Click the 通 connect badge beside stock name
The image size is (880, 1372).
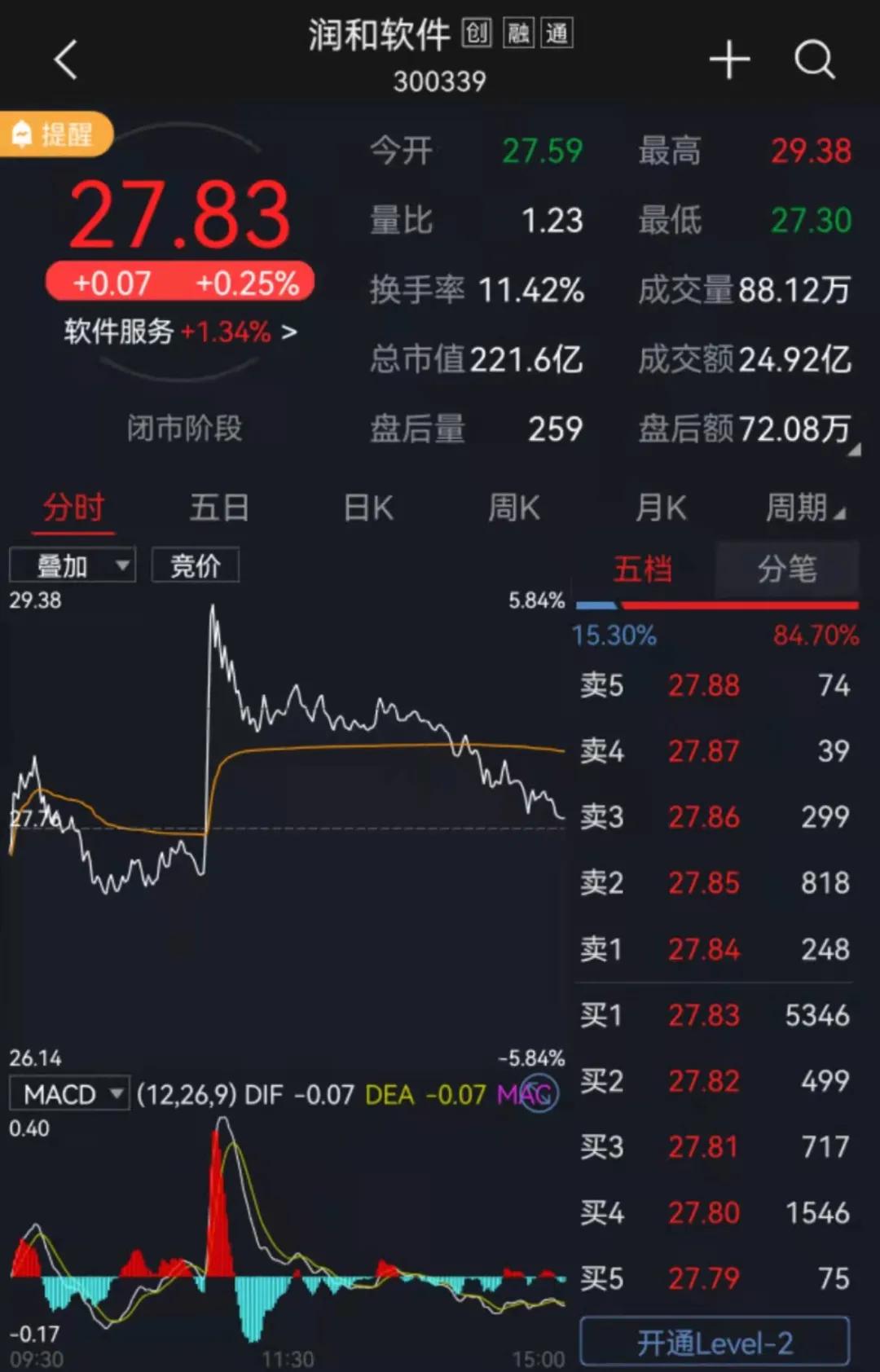click(559, 34)
